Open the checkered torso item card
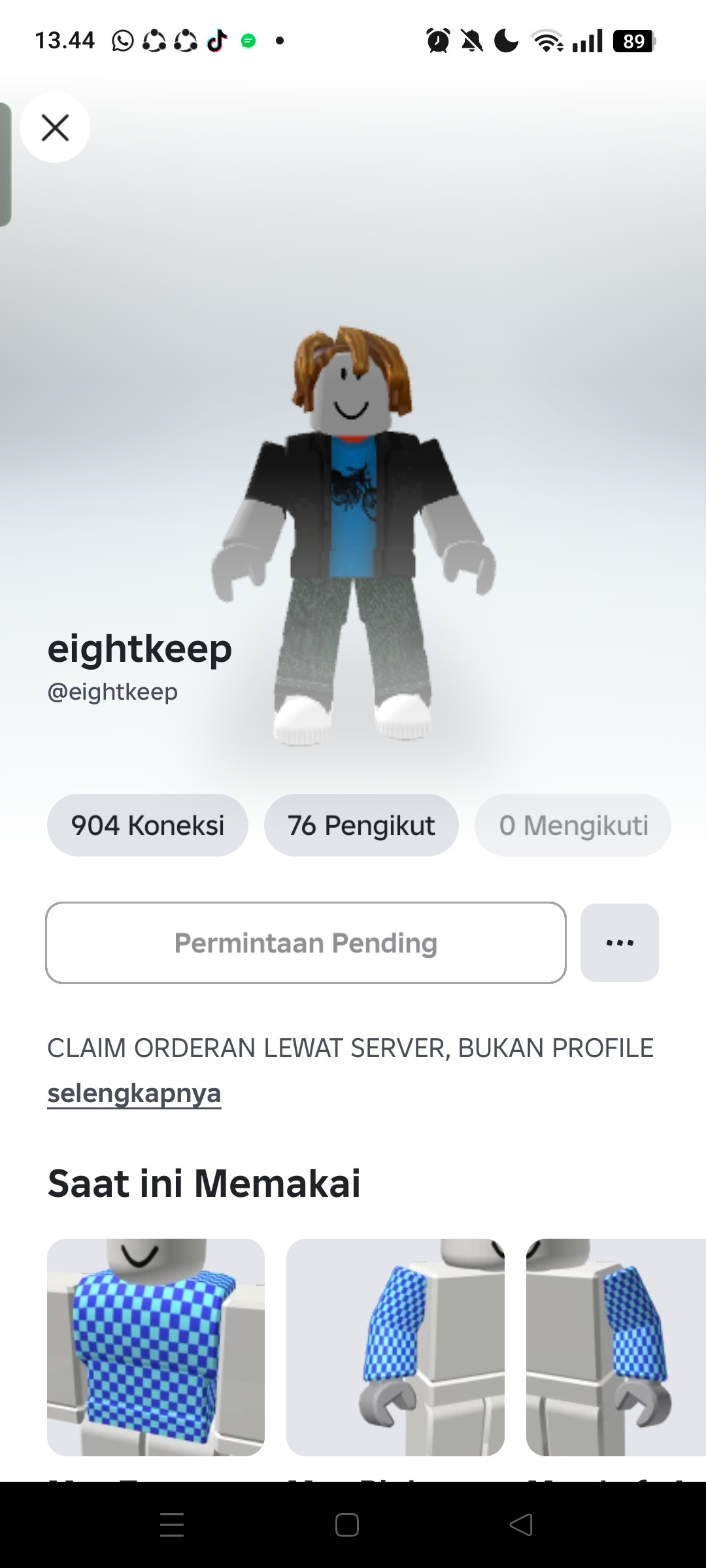The height and width of the screenshot is (1568, 706). point(156,1347)
